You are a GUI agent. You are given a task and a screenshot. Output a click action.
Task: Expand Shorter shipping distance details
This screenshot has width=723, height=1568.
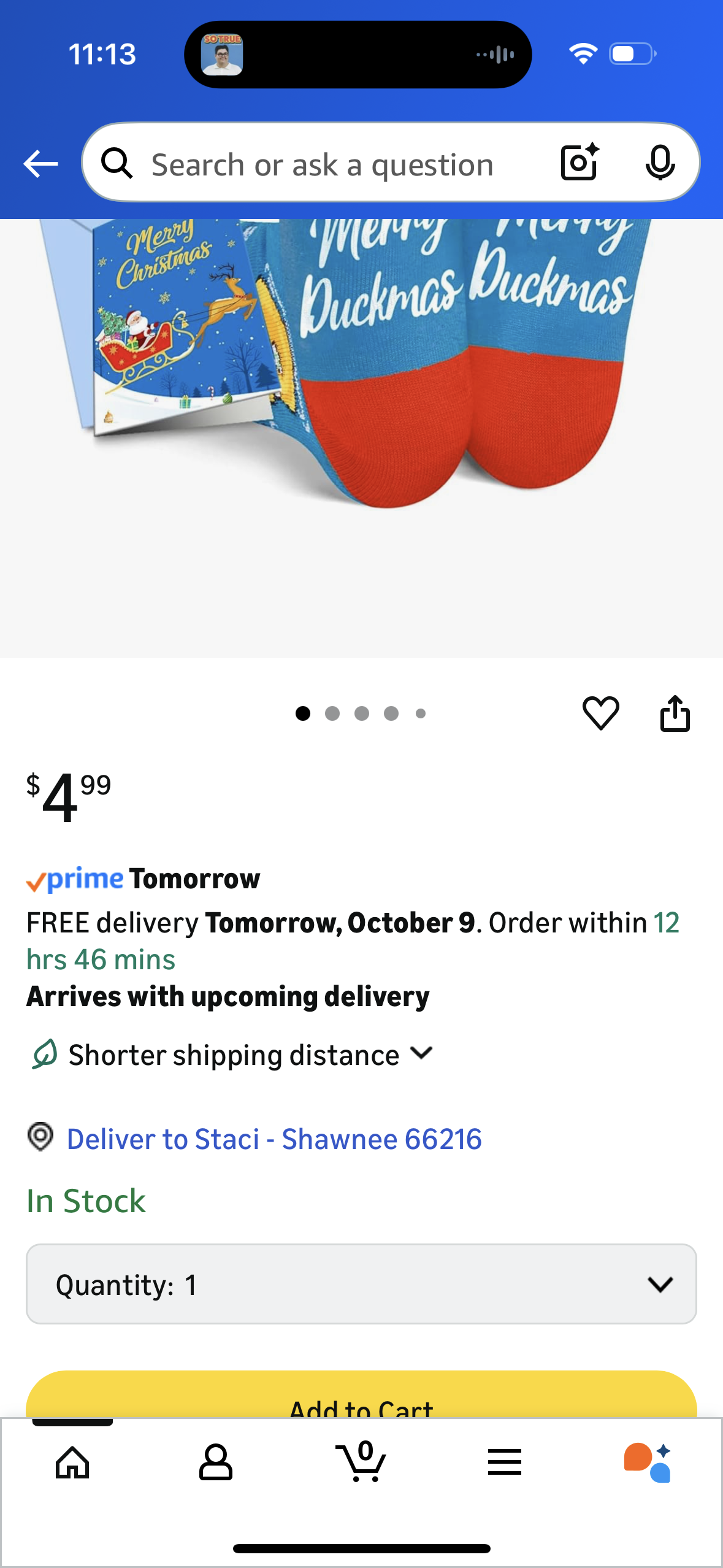tap(250, 1055)
